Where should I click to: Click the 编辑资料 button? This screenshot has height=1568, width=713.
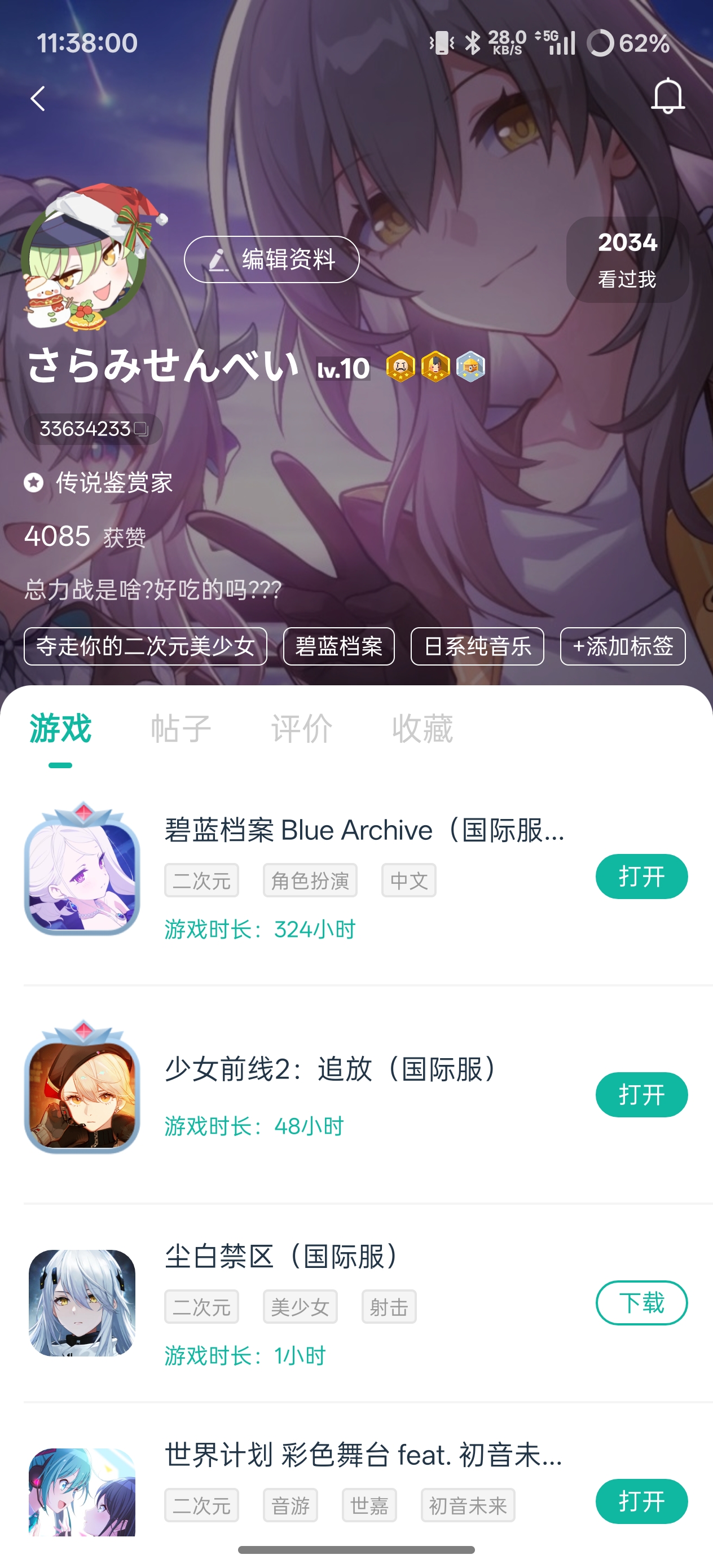(271, 259)
